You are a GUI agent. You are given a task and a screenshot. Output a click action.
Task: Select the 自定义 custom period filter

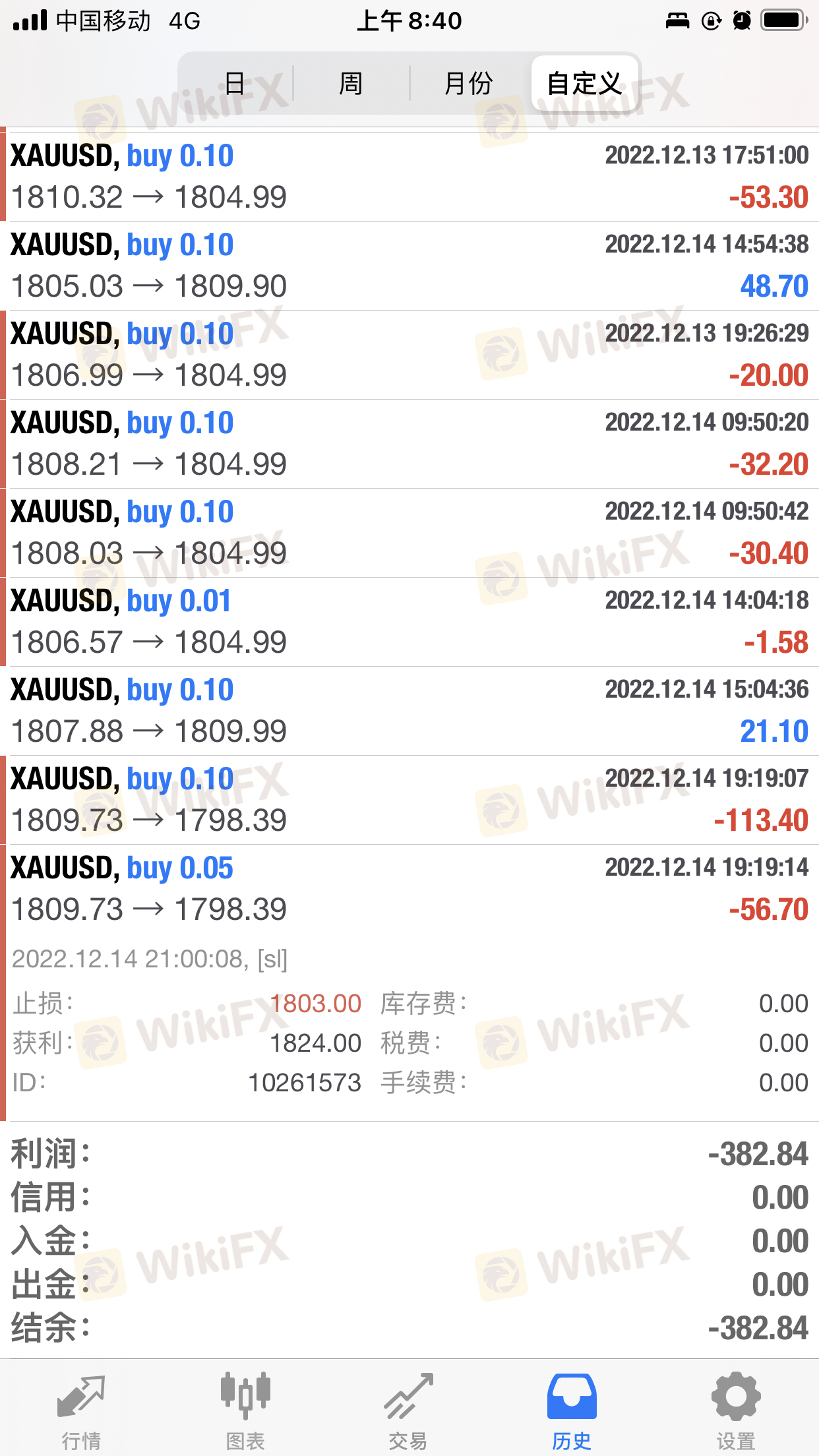[585, 84]
